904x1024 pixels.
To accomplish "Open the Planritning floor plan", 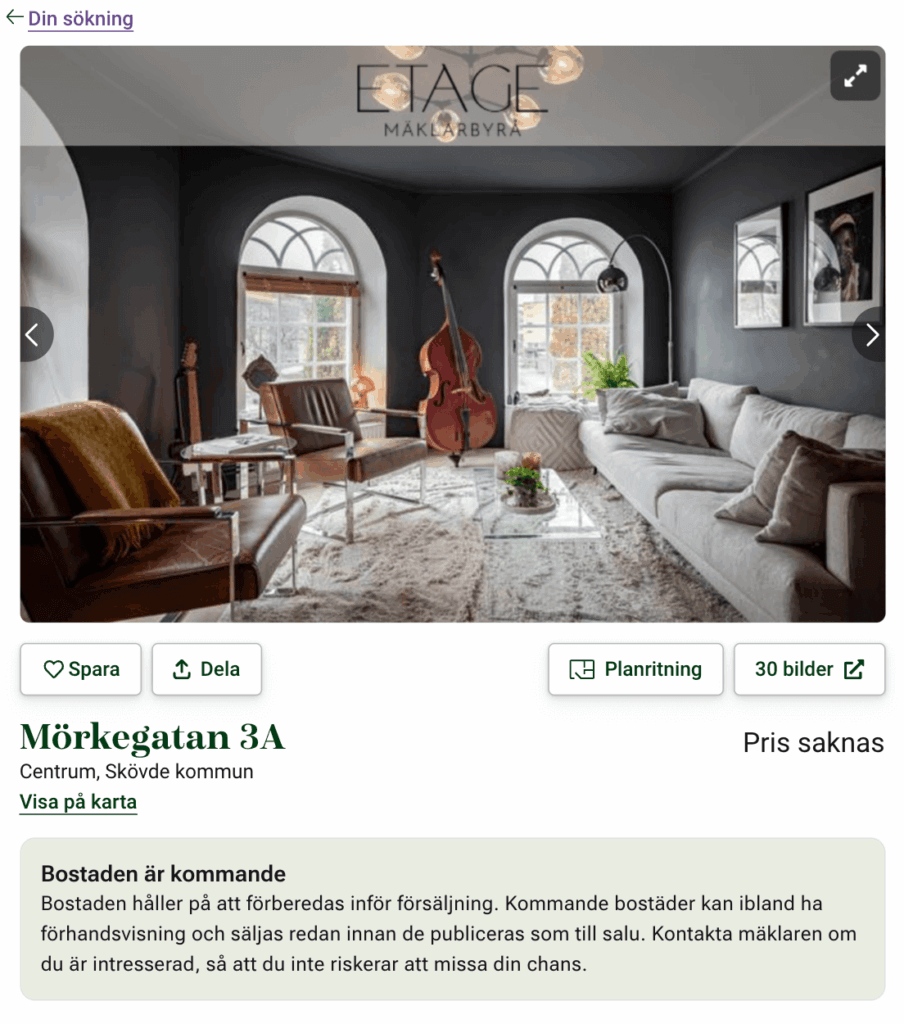I will 635,669.
